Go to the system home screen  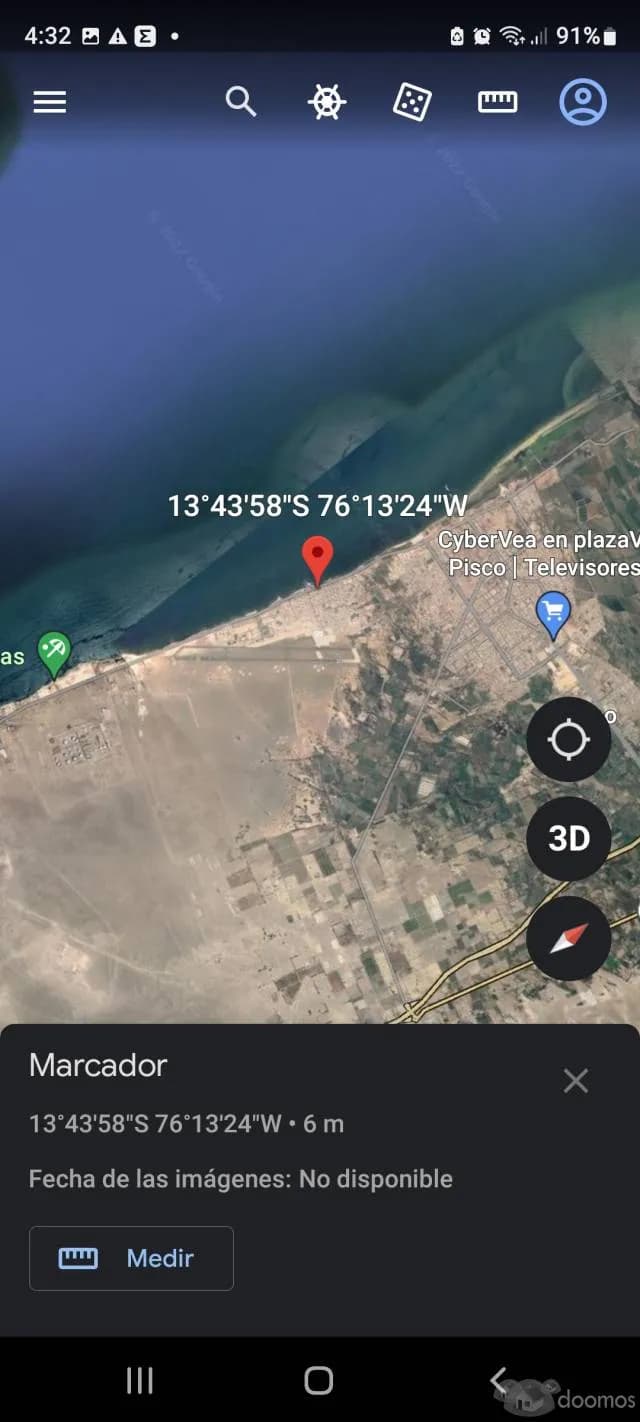click(x=319, y=1381)
